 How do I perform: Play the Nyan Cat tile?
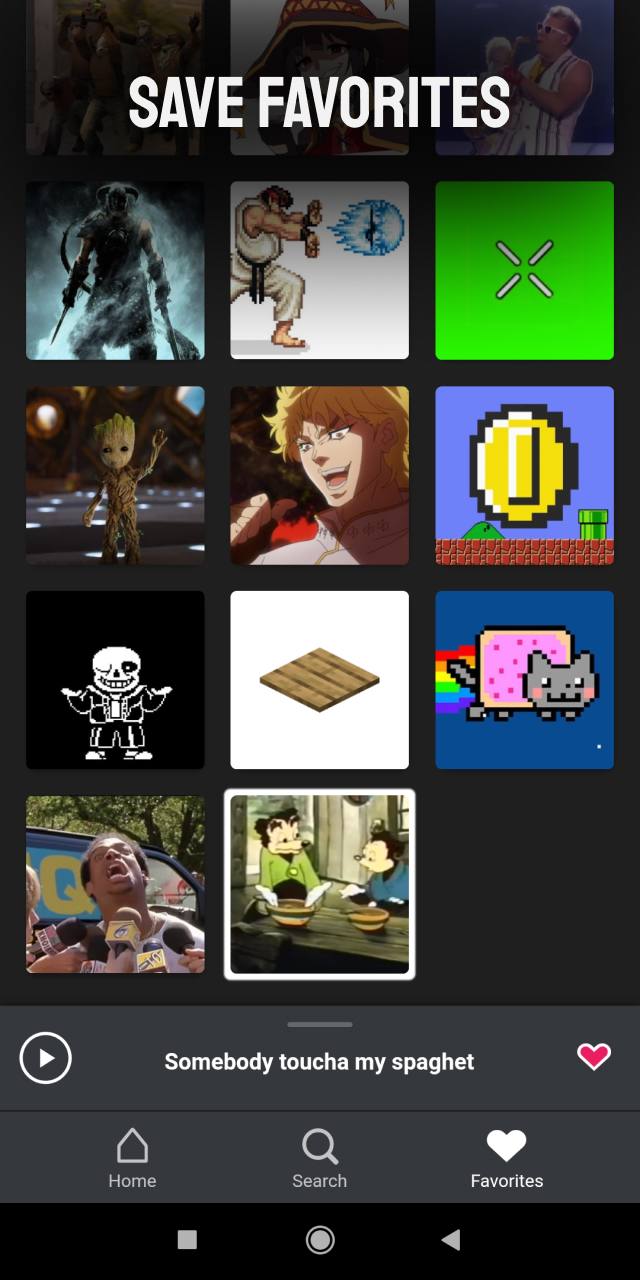coord(525,680)
